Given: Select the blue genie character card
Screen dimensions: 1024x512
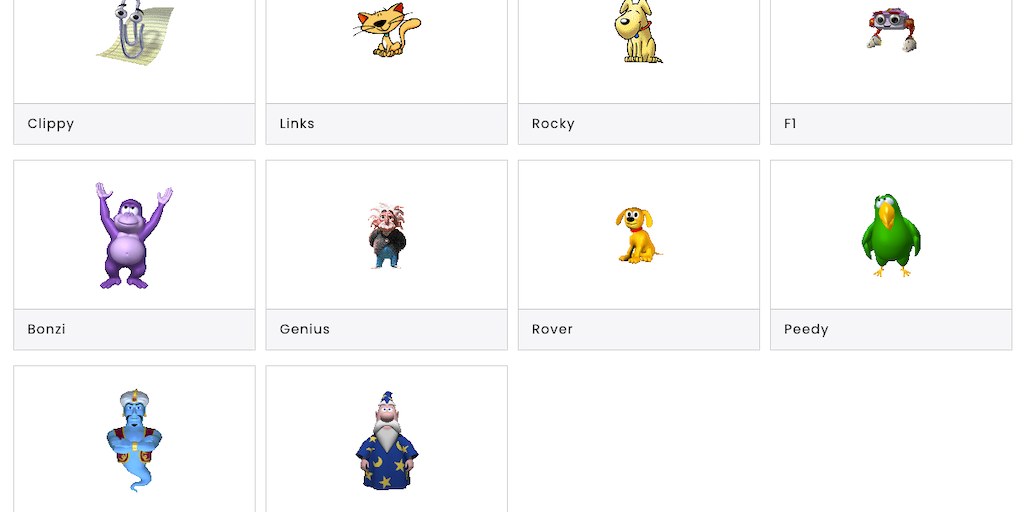Looking at the screenshot, I should (134, 440).
